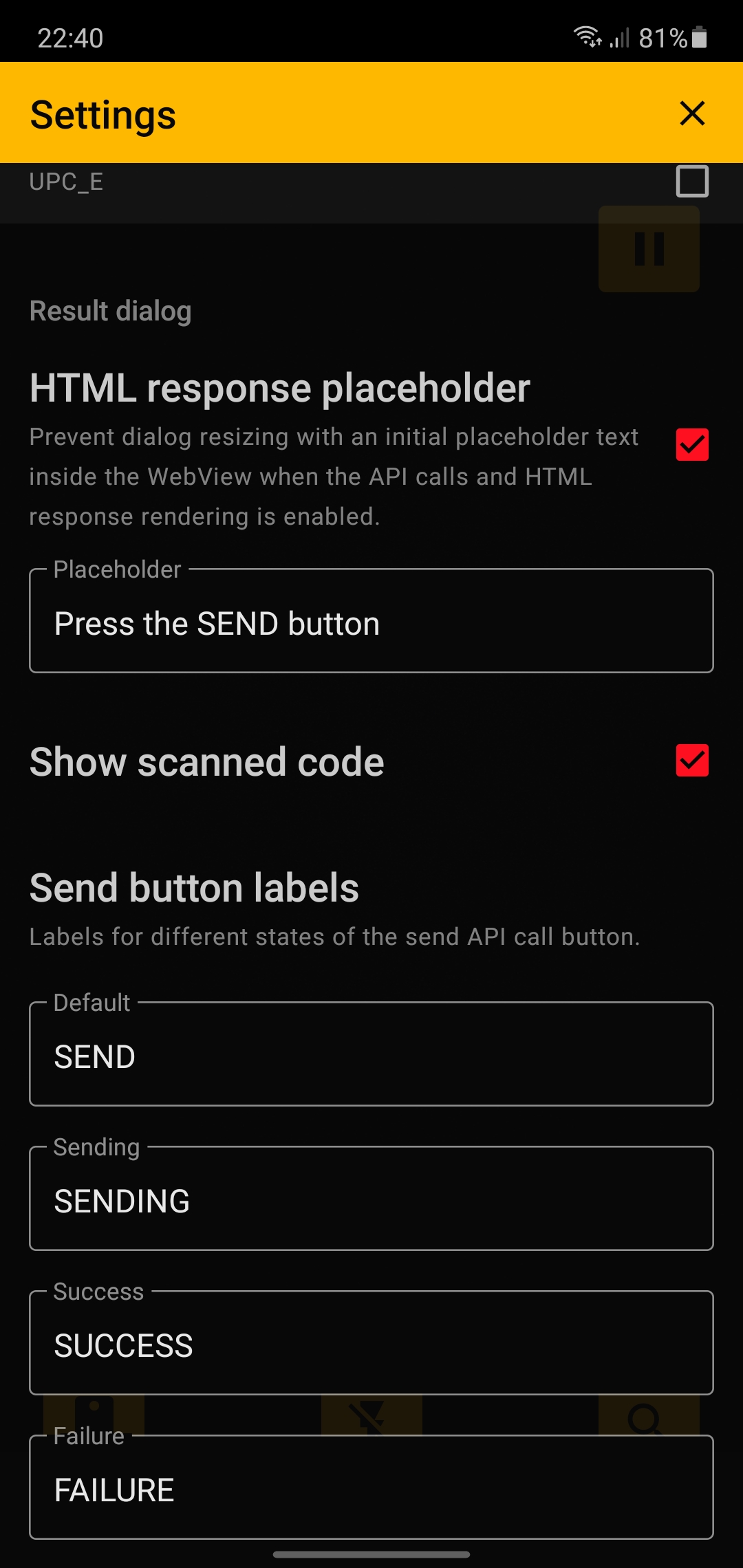743x1568 pixels.
Task: Disable the HTML response placeholder checkbox
Action: pyautogui.click(x=692, y=444)
